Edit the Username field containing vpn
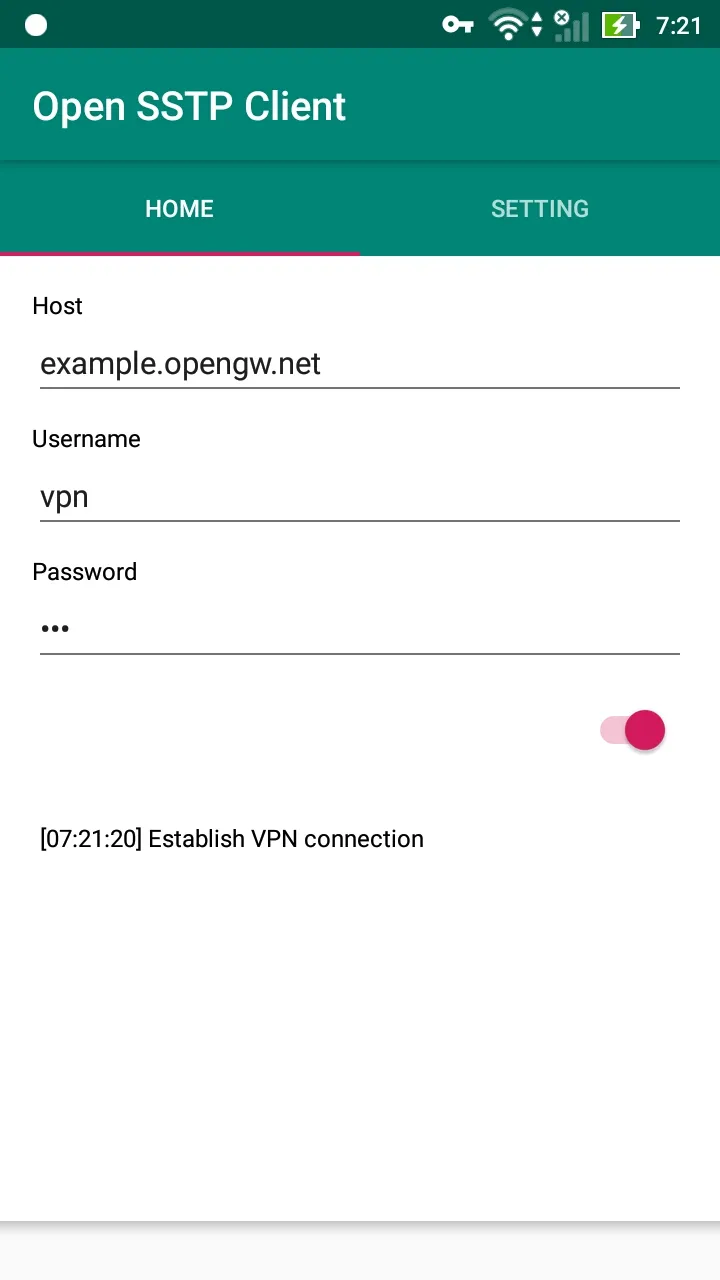This screenshot has height=1280, width=720. pos(360,496)
